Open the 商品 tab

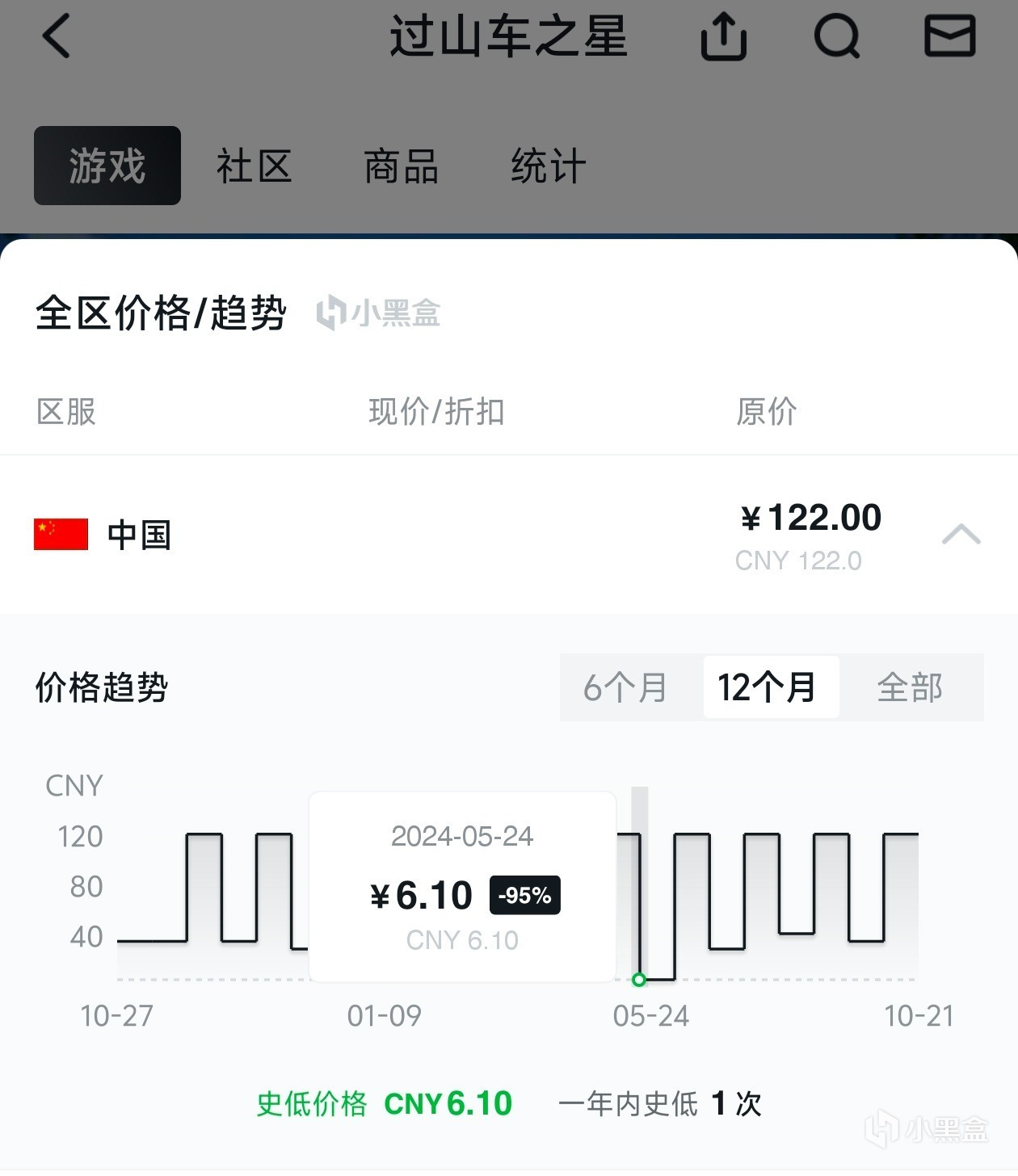point(401,166)
